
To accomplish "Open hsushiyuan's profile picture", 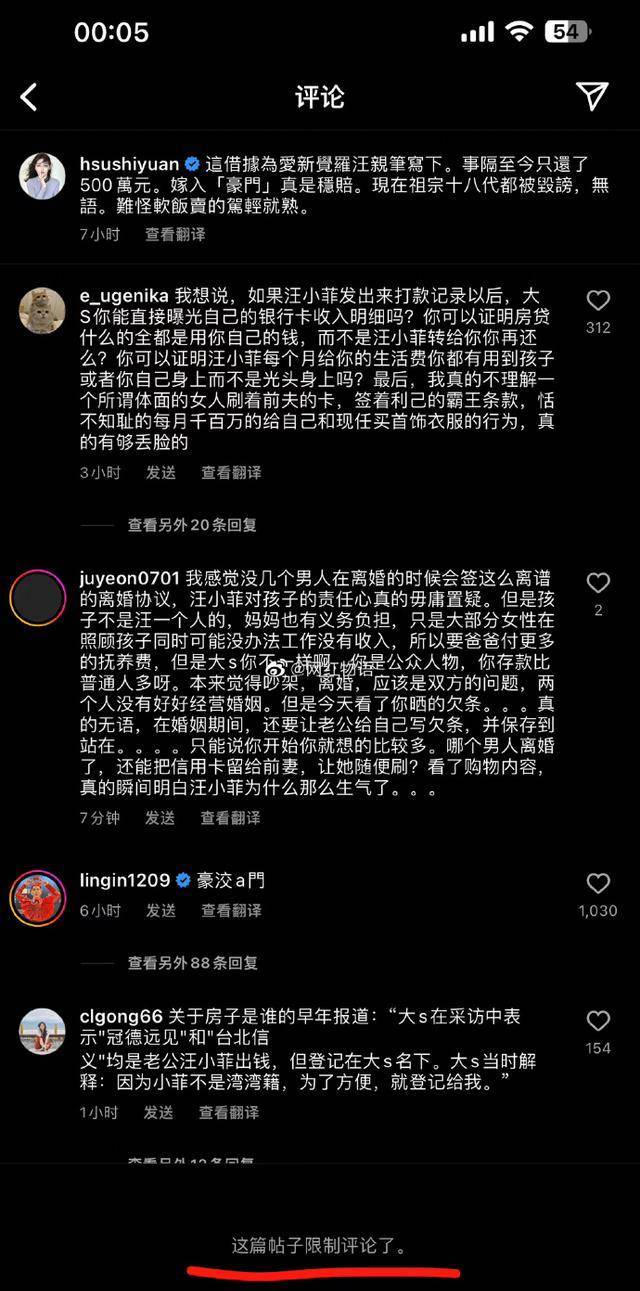I will click(42, 177).
